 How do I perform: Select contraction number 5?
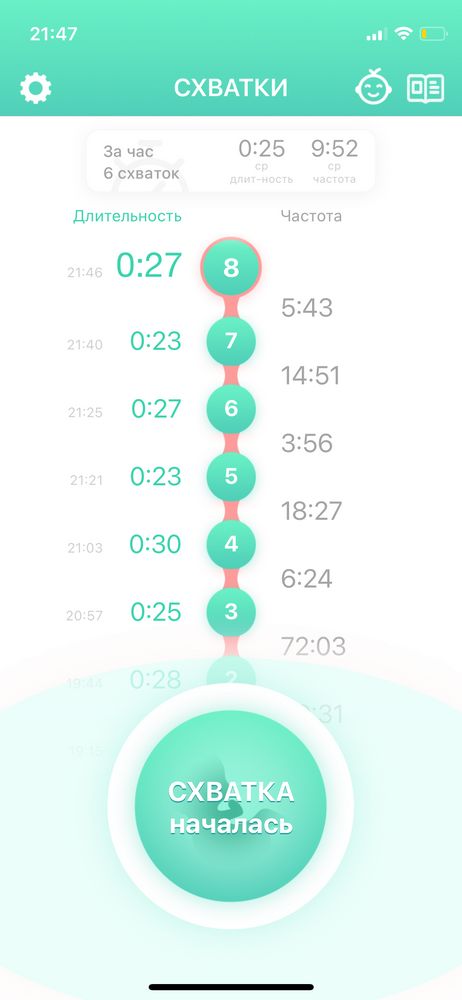point(231,476)
